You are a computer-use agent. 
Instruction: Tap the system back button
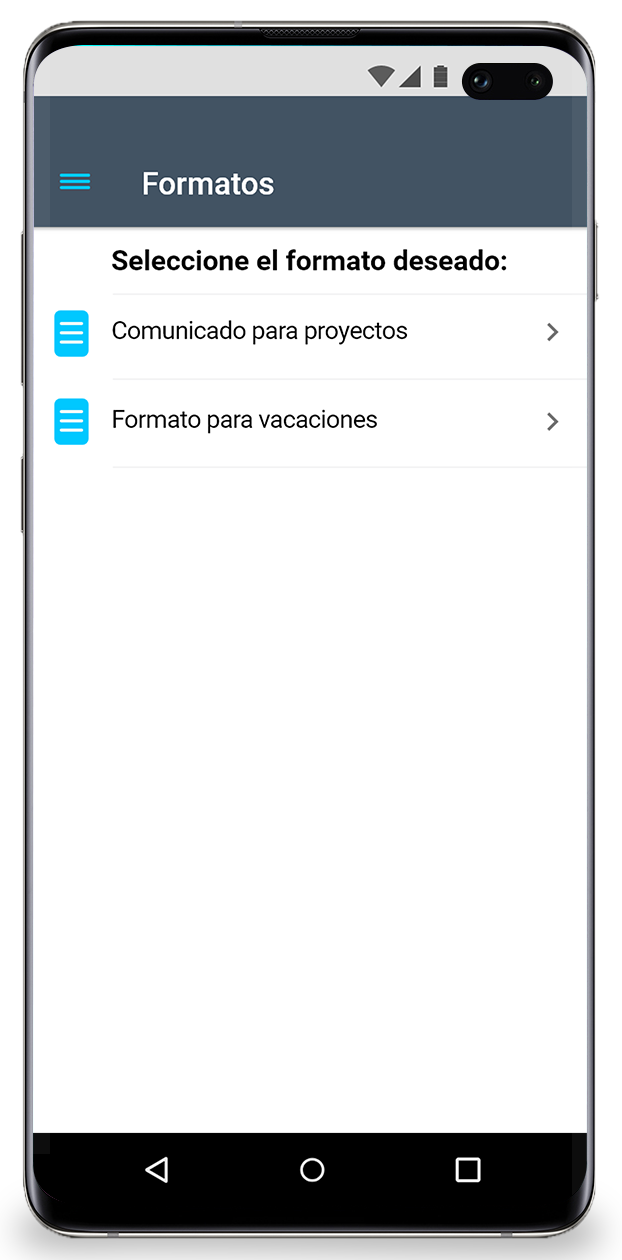156,1170
